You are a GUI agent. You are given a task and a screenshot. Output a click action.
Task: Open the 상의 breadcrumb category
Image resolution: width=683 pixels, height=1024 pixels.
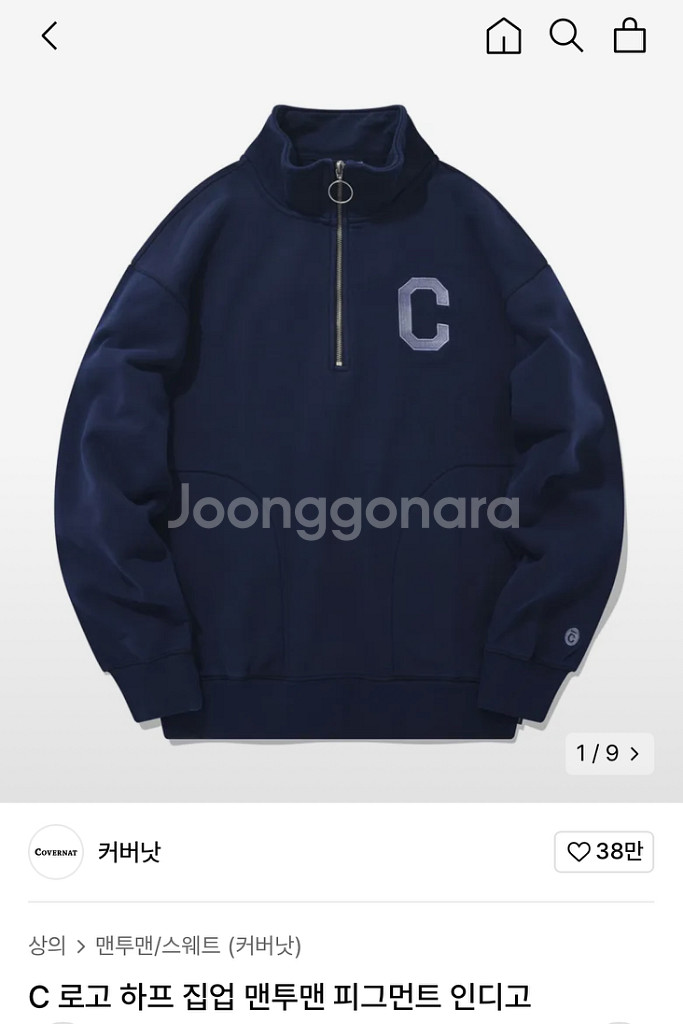pos(47,945)
